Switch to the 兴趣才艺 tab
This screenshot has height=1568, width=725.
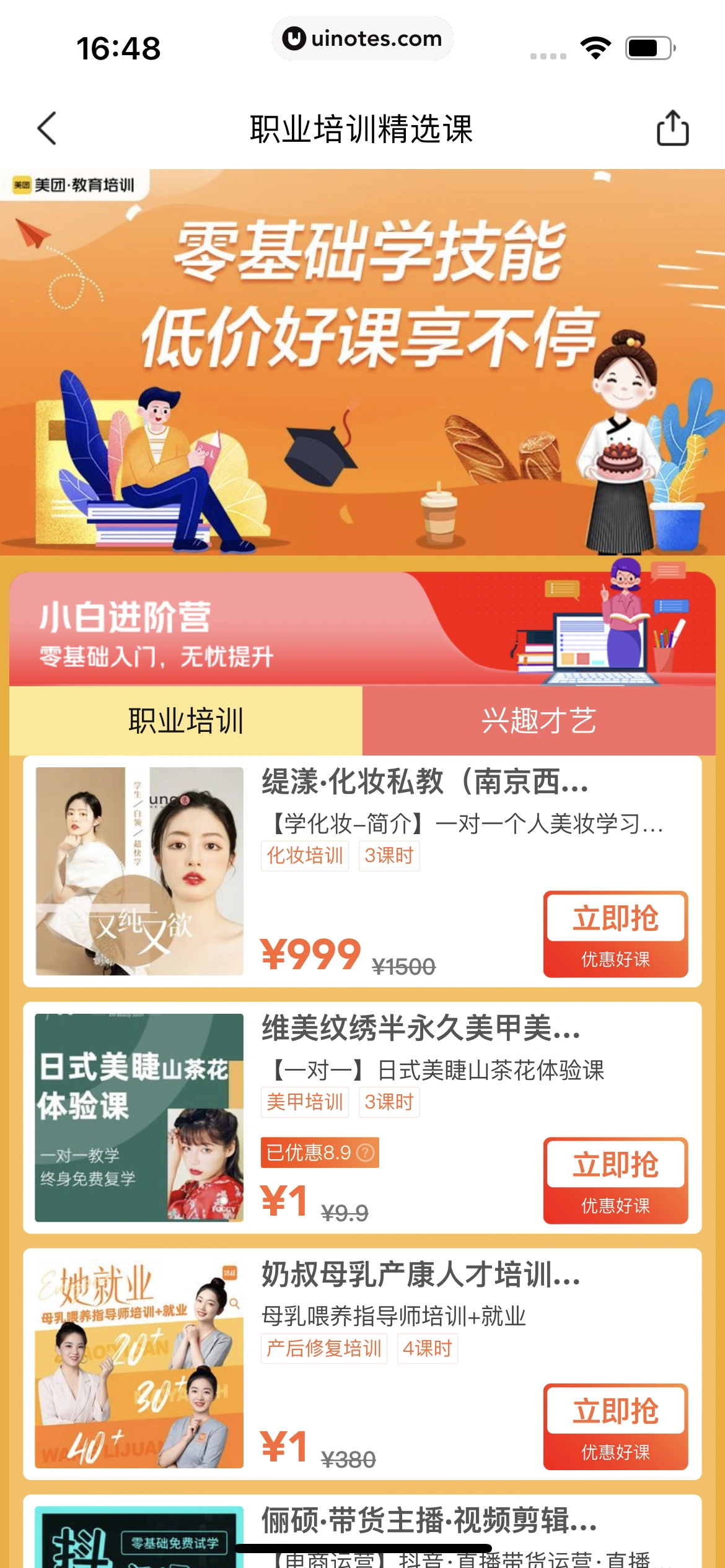click(538, 721)
